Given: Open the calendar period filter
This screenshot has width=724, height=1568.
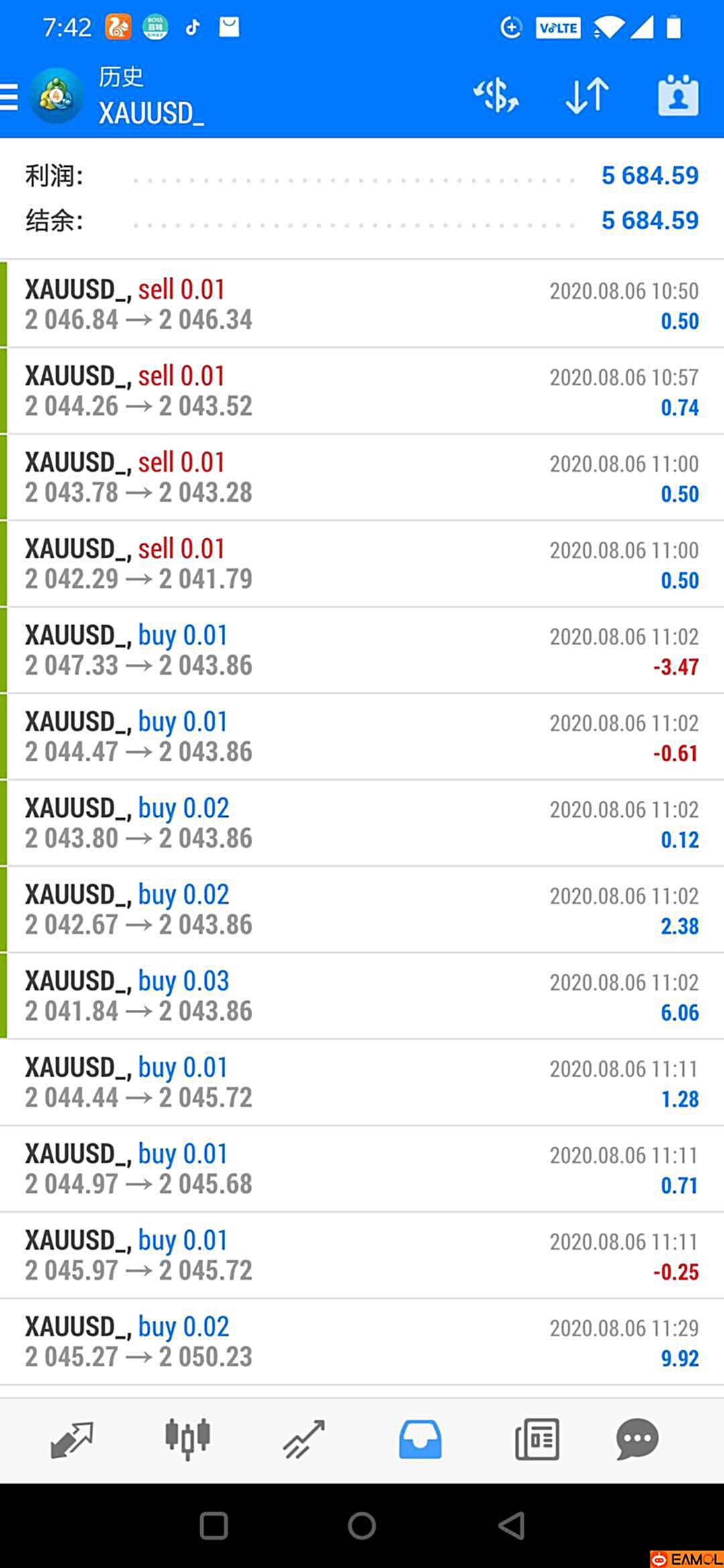Looking at the screenshot, I should (x=678, y=96).
